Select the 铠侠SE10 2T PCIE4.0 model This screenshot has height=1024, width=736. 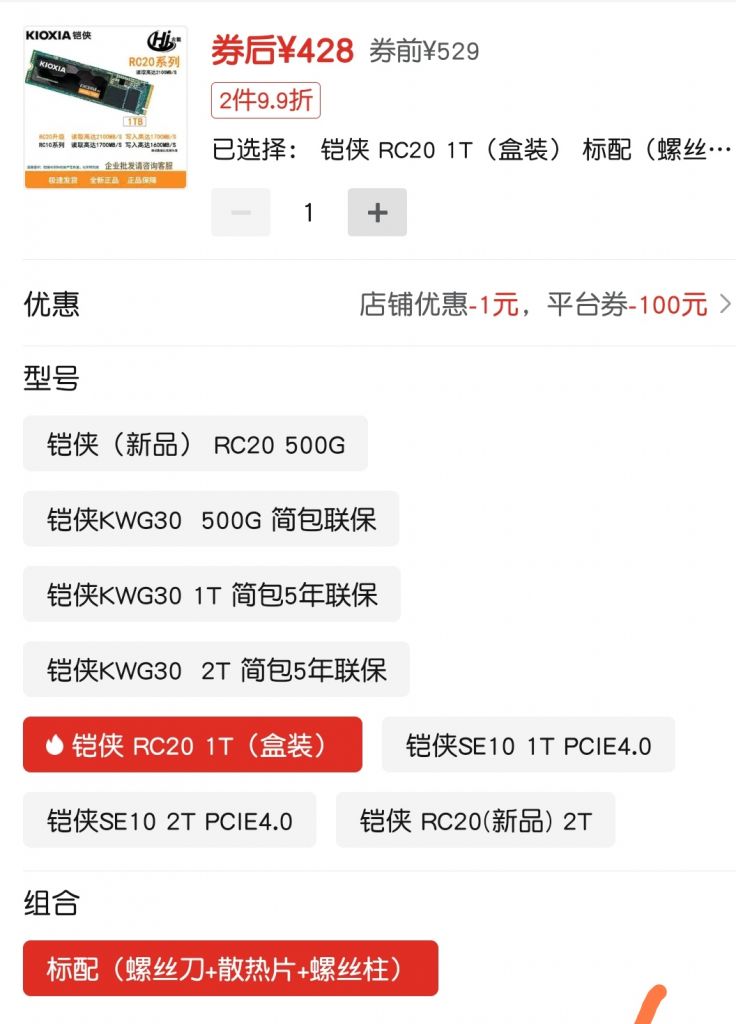click(170, 820)
